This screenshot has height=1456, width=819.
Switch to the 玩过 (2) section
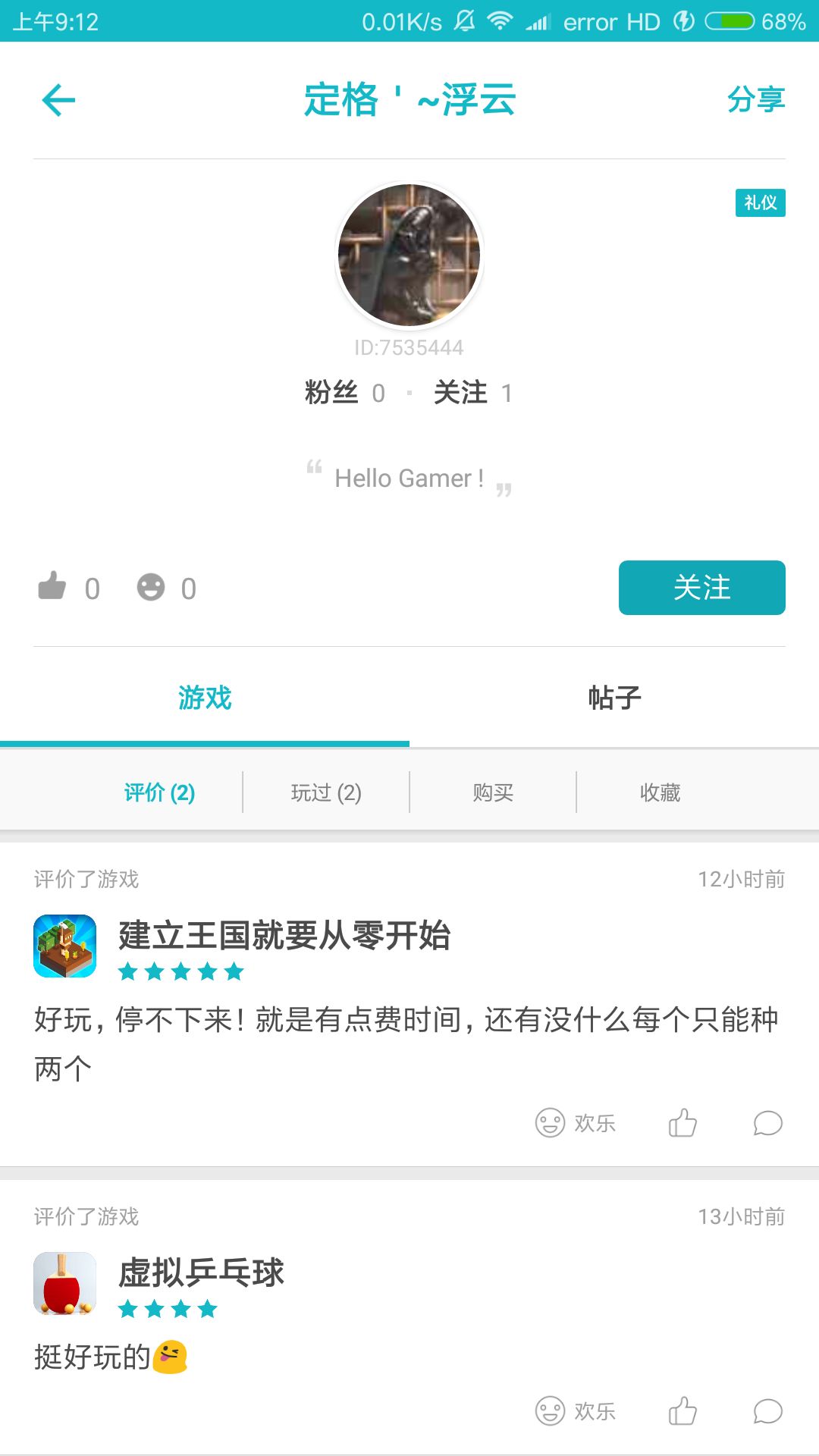(325, 792)
